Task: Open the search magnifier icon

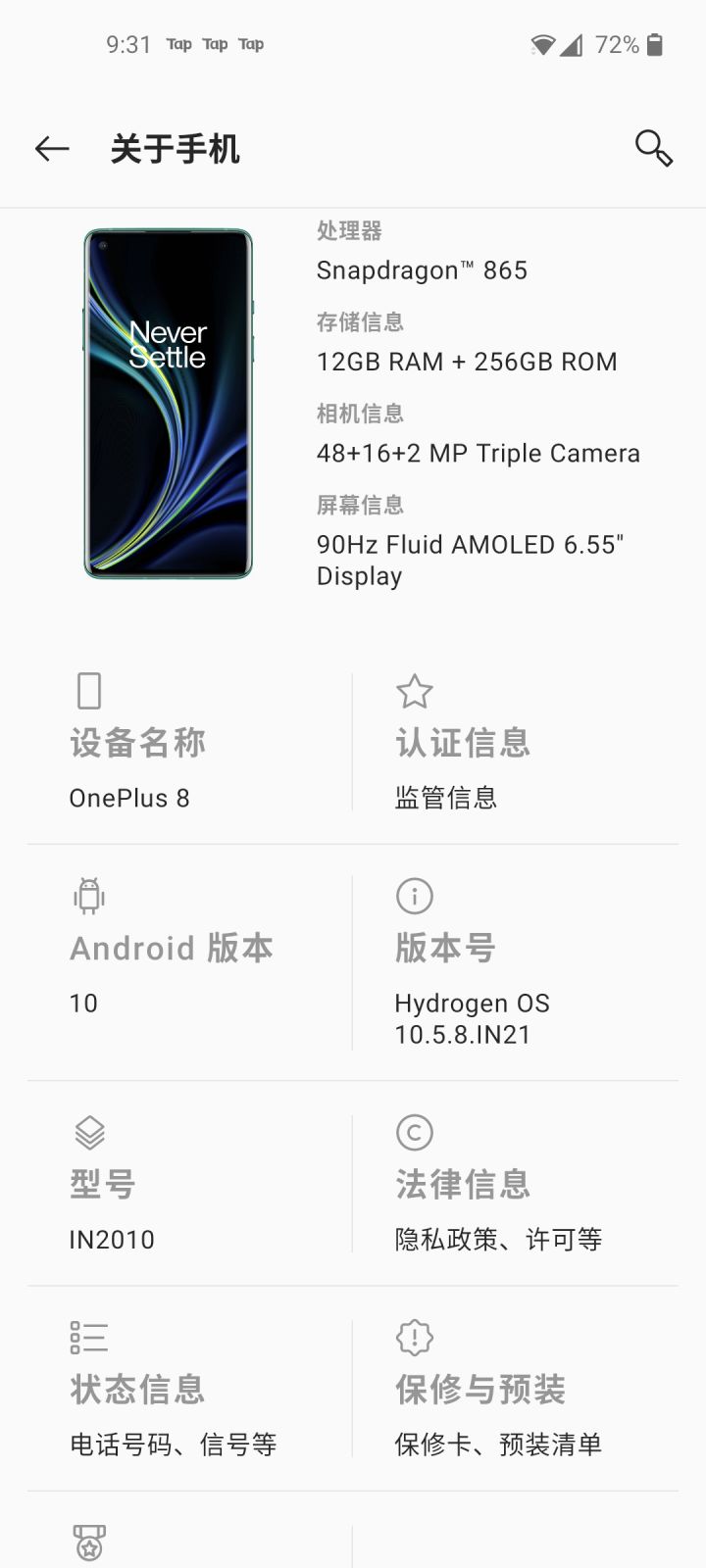Action: (x=653, y=149)
